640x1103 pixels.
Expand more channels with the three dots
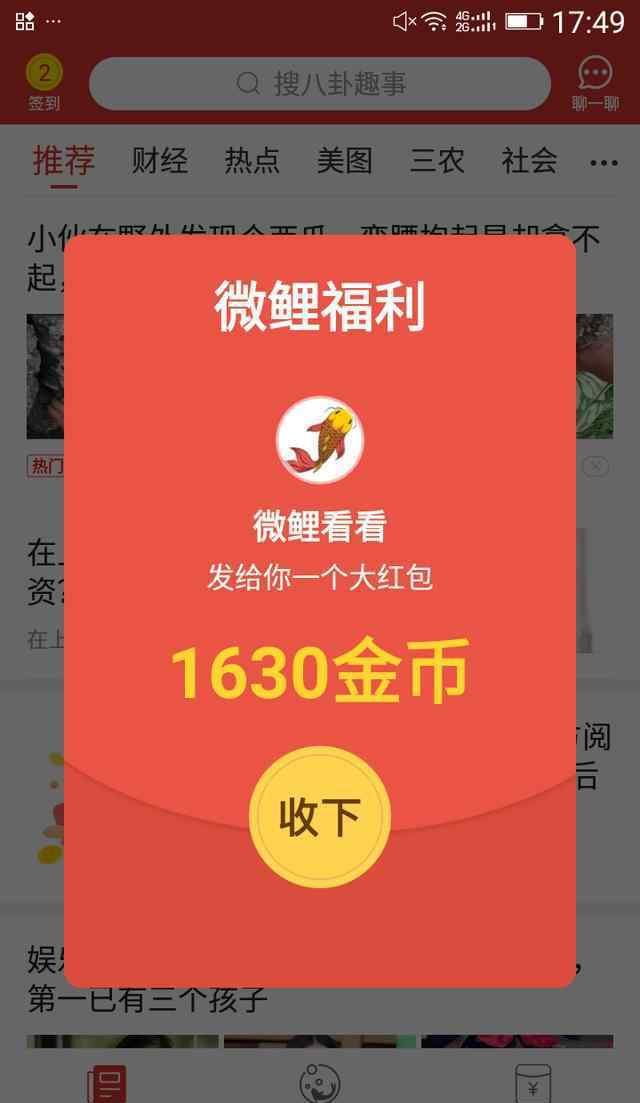point(603,163)
